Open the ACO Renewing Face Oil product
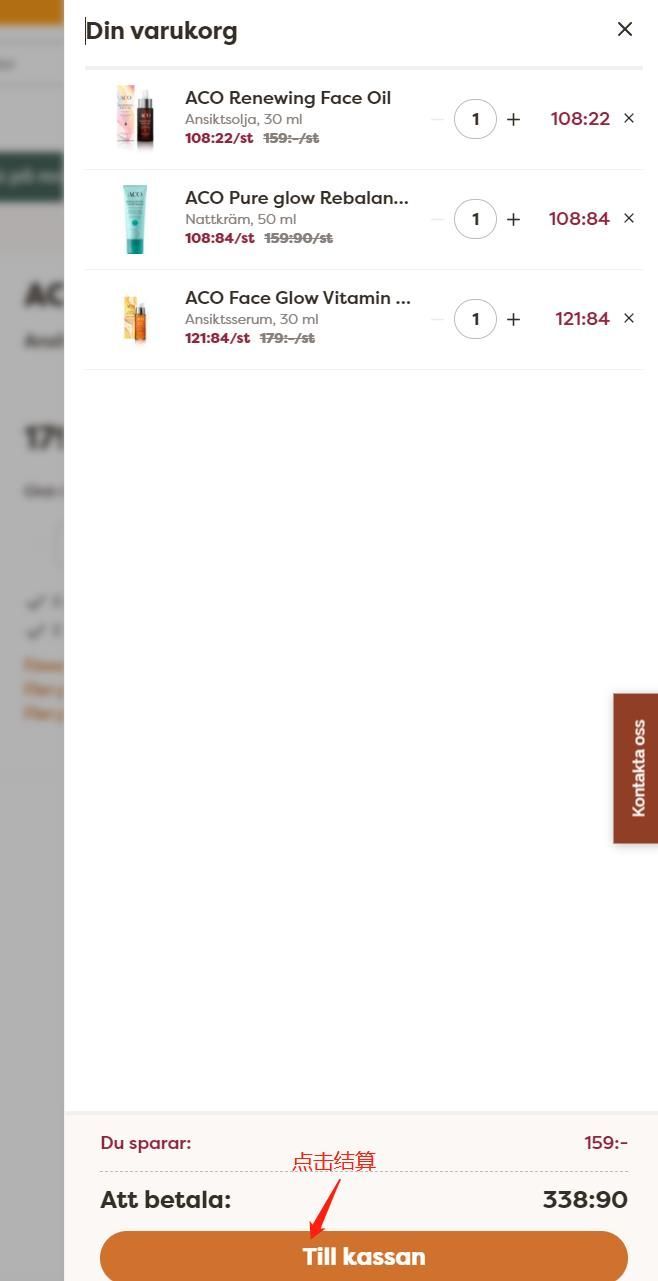 [x=287, y=98]
